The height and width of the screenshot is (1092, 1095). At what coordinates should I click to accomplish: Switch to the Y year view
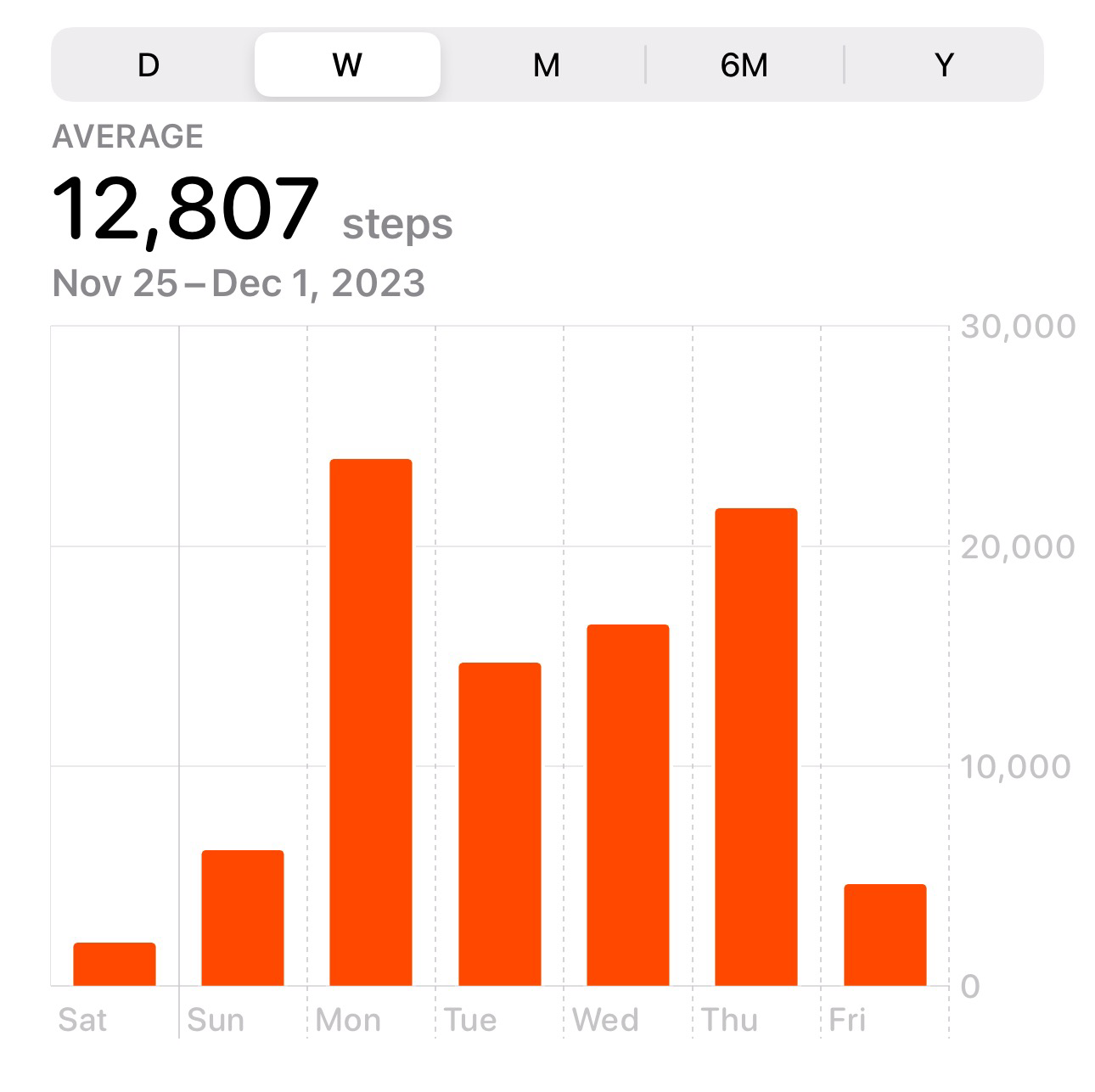coord(944,65)
